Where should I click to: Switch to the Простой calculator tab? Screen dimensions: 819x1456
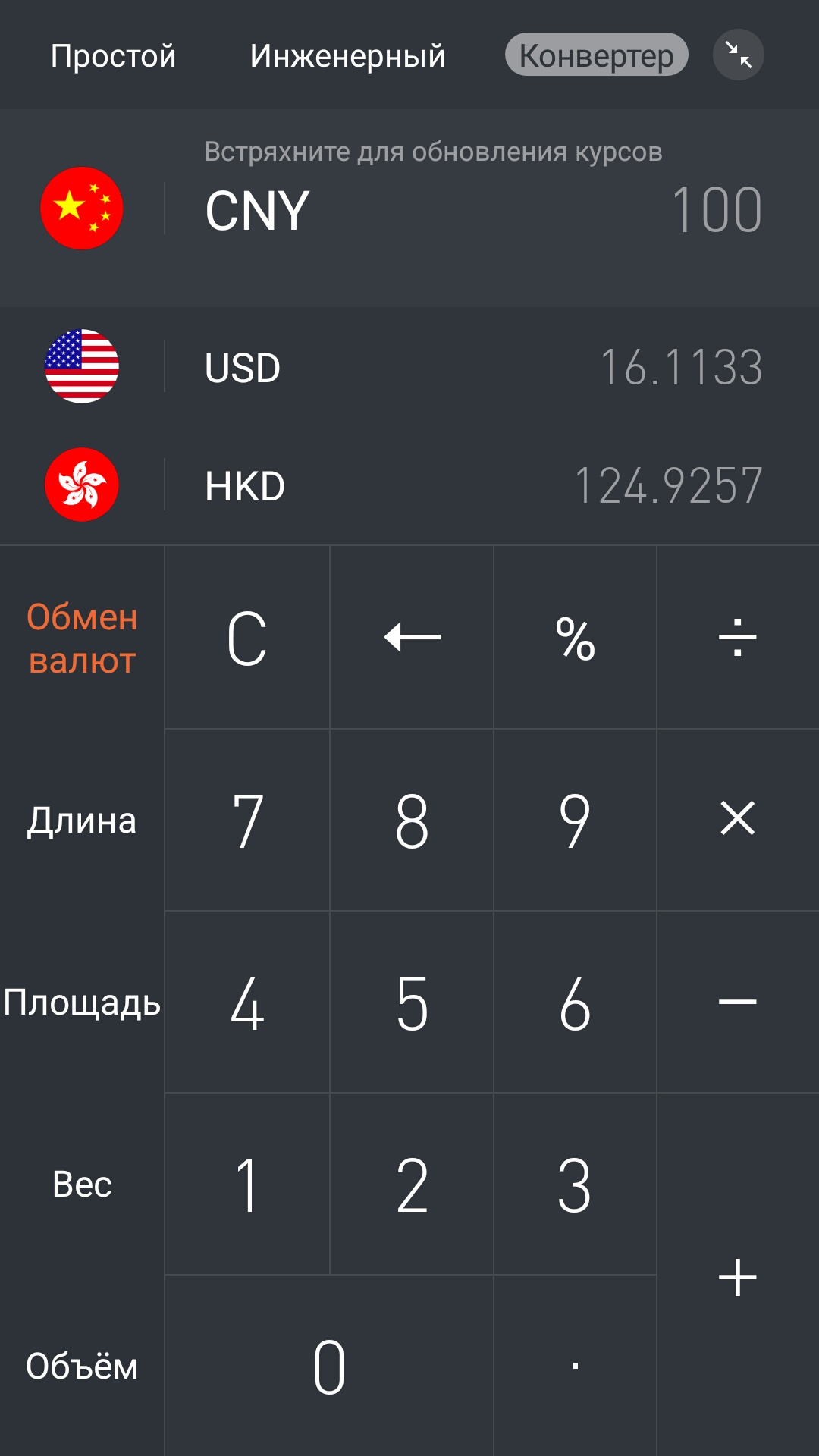(x=113, y=55)
